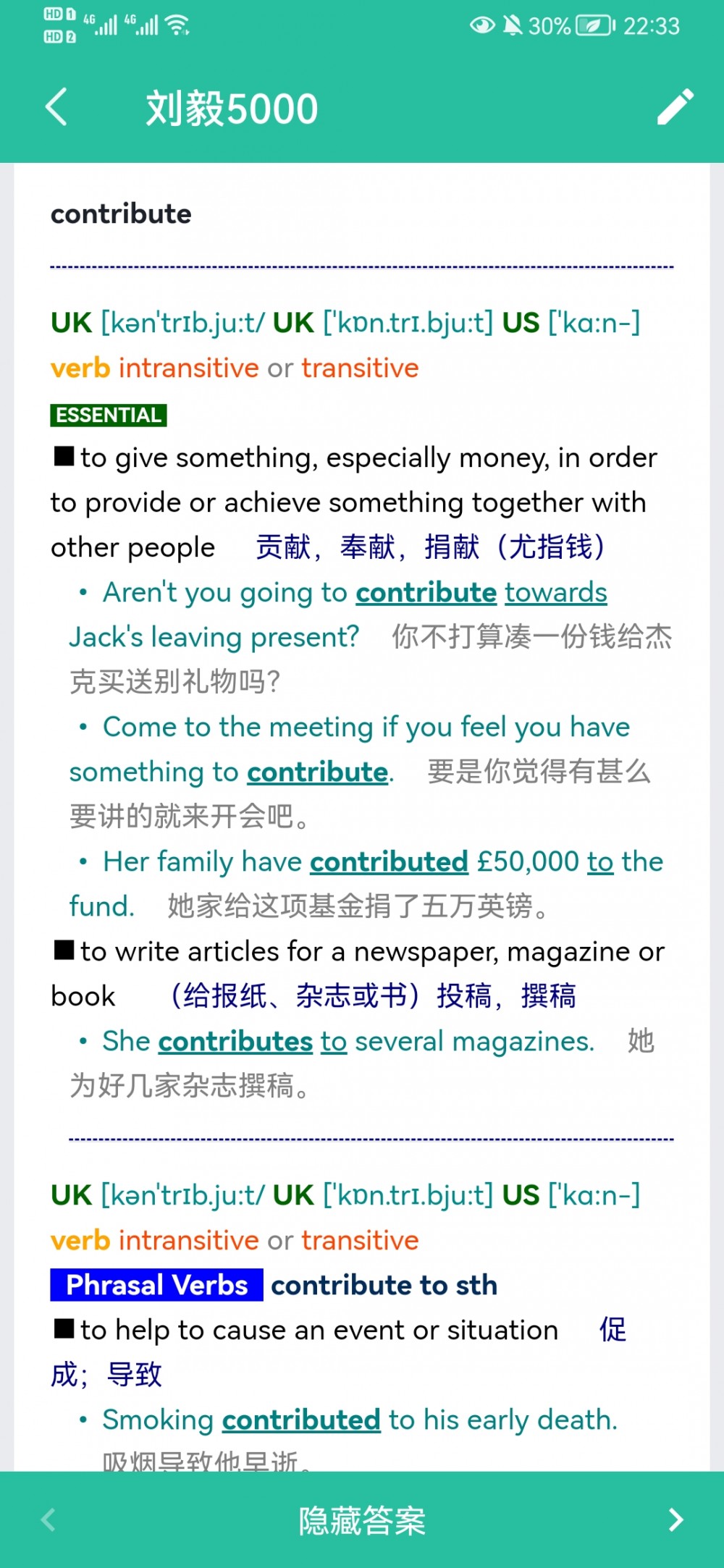Go back from the 刘毅5000 screen

point(56,108)
